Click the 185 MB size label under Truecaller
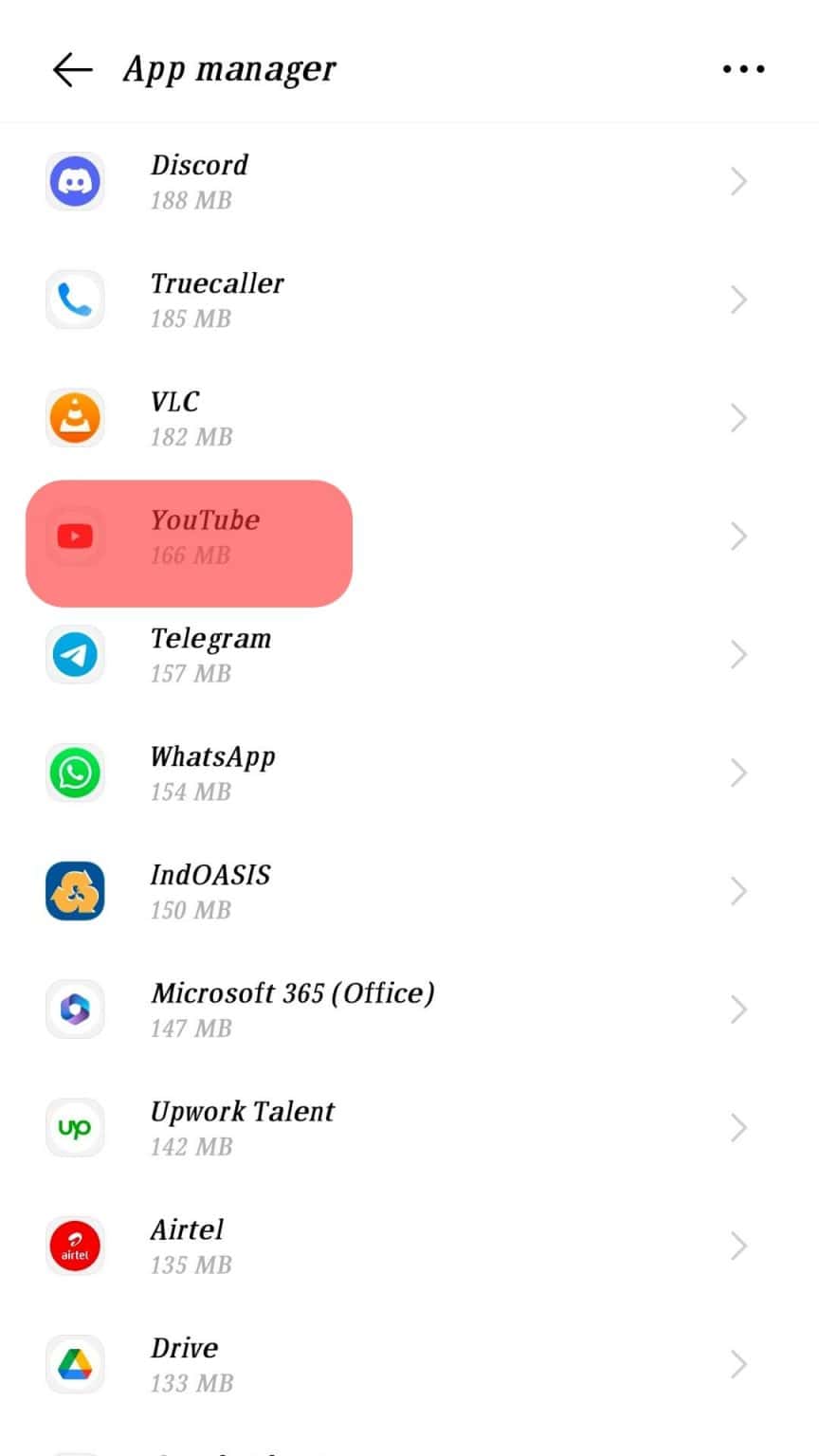 [x=190, y=318]
